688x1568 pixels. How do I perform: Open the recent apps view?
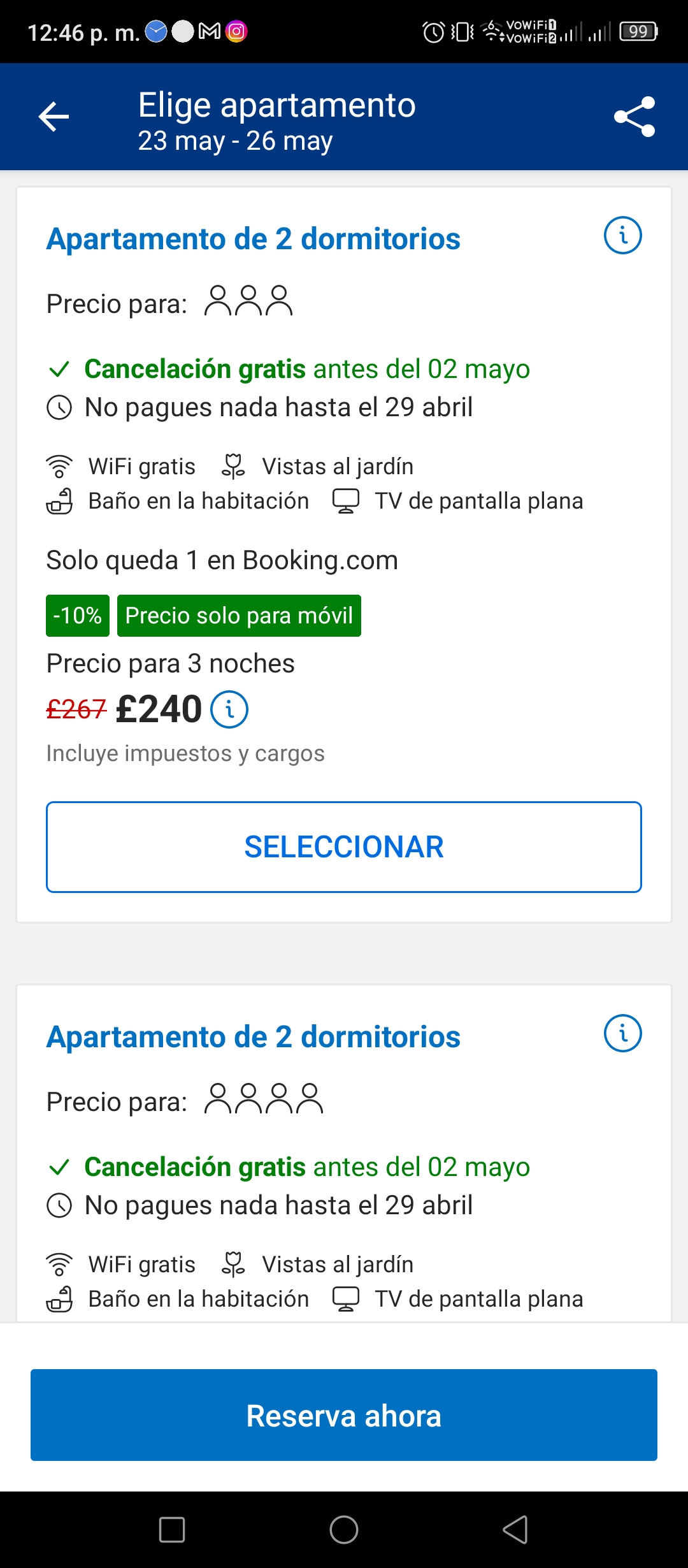[172, 1530]
